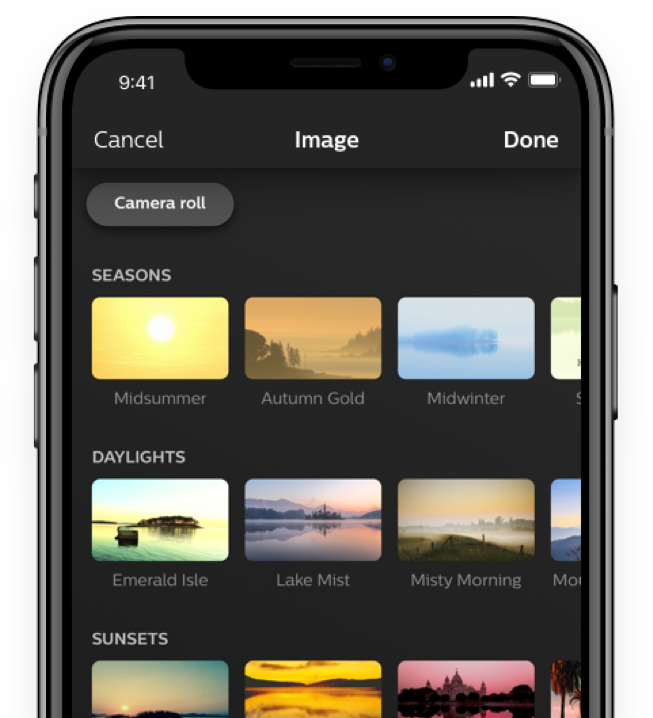This screenshot has width=653, height=718.
Task: Choose the Autumn Gold image
Action: [313, 338]
